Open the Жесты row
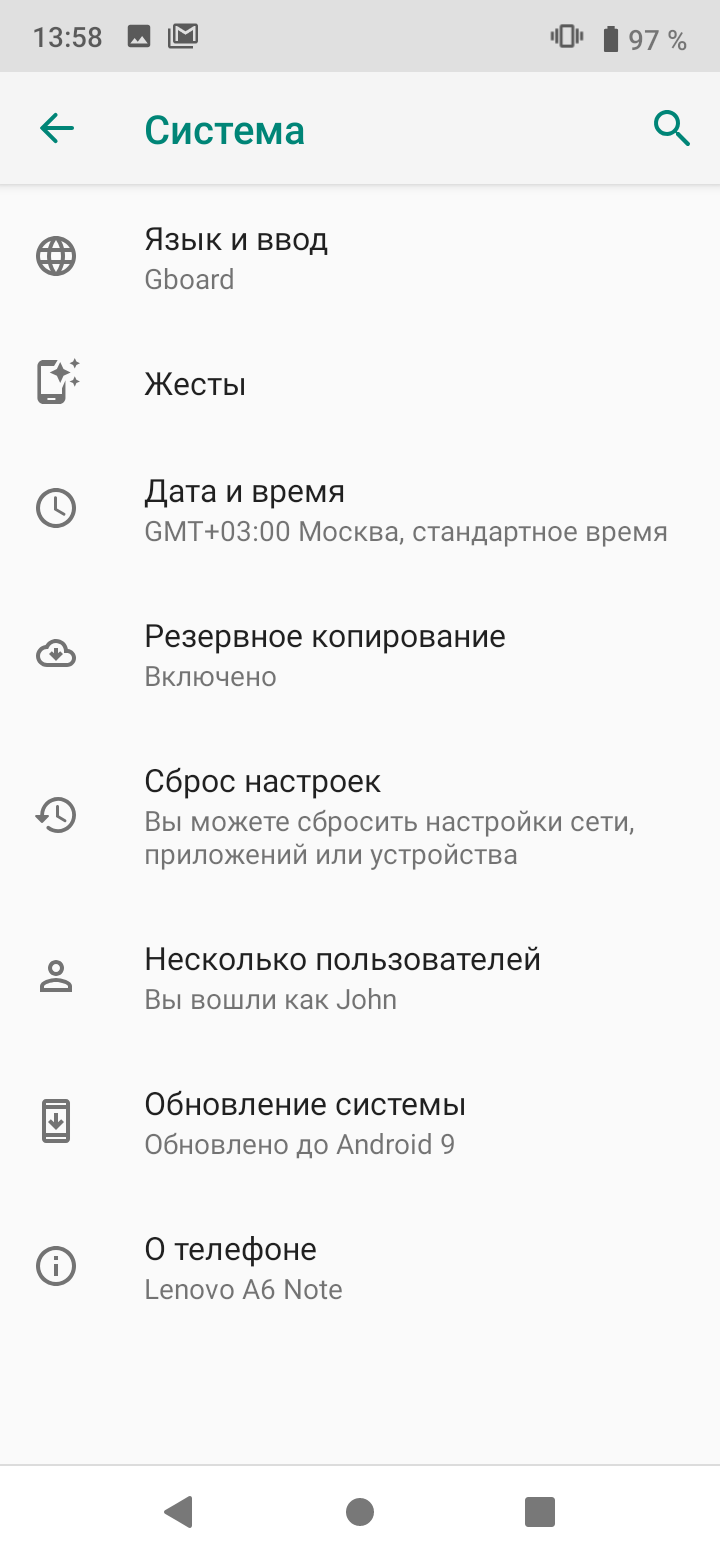This screenshot has height=1560, width=720. (196, 384)
